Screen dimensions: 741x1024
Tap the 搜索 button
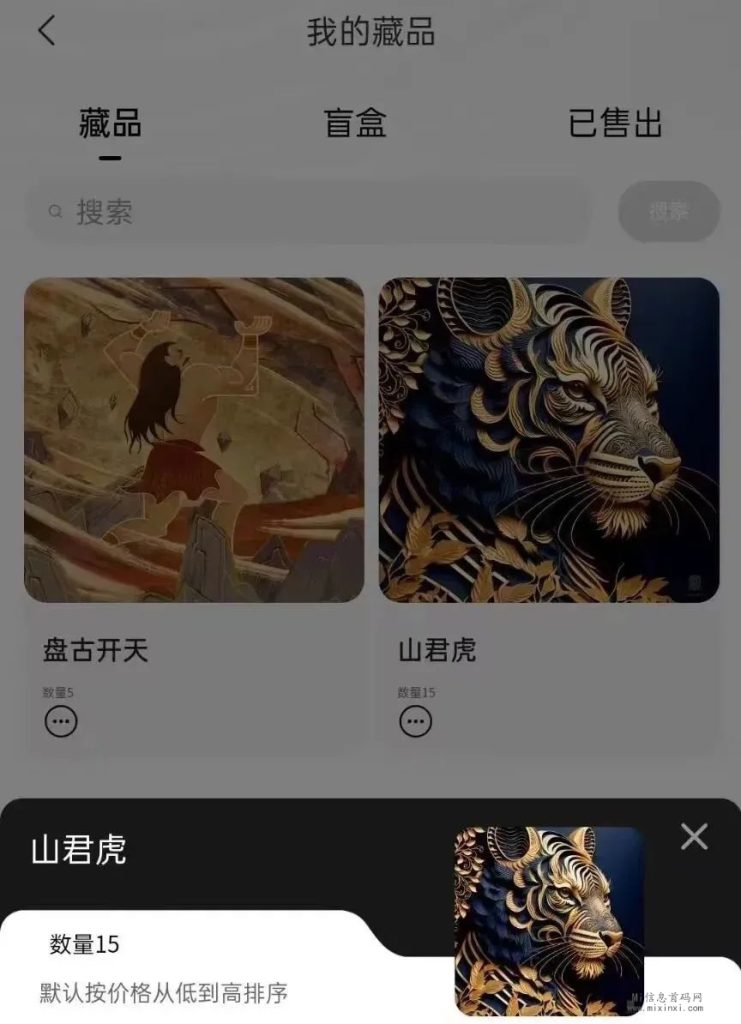coord(668,212)
